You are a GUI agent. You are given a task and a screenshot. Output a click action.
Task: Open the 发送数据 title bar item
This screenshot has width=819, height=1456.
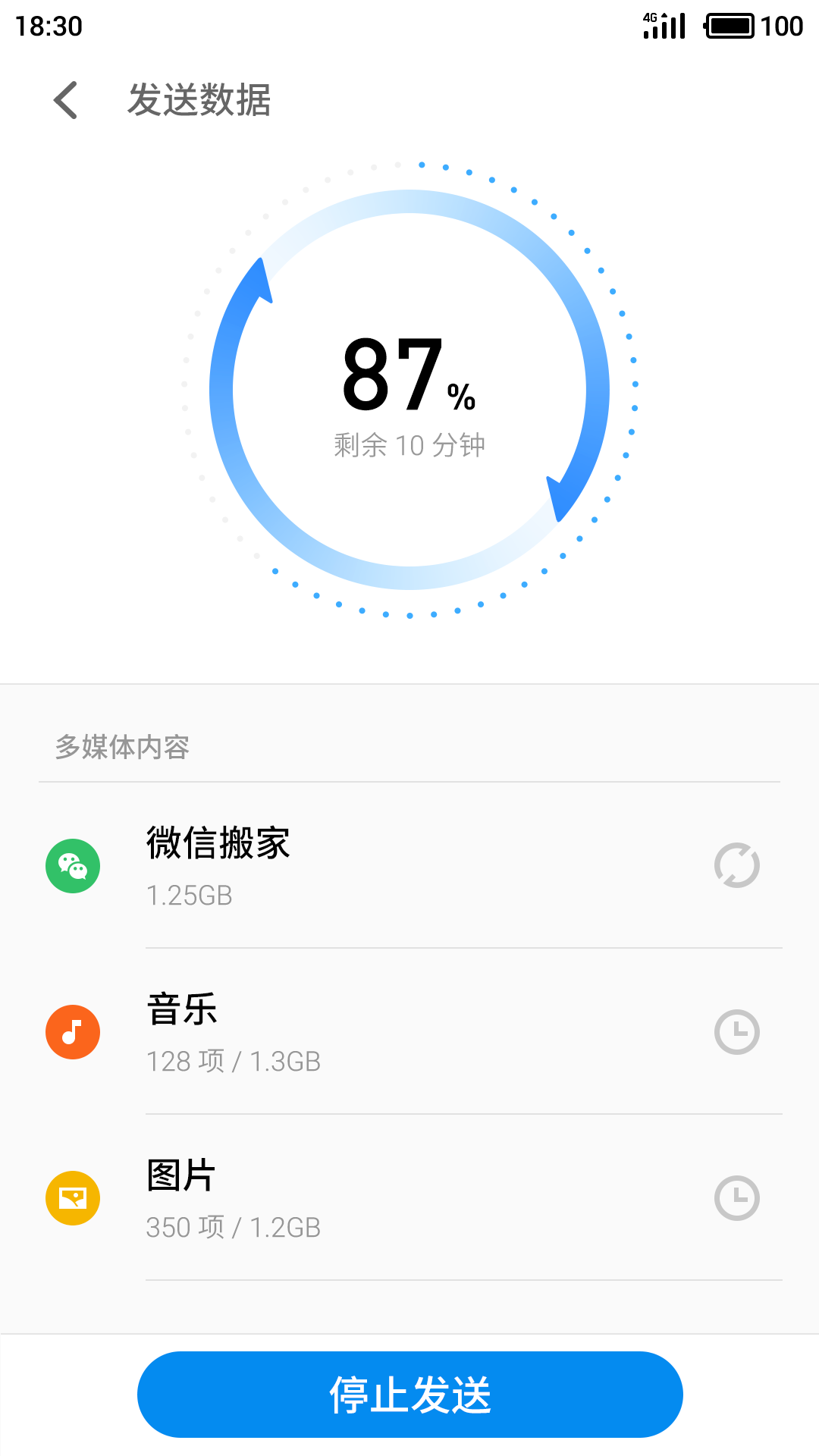click(x=202, y=101)
